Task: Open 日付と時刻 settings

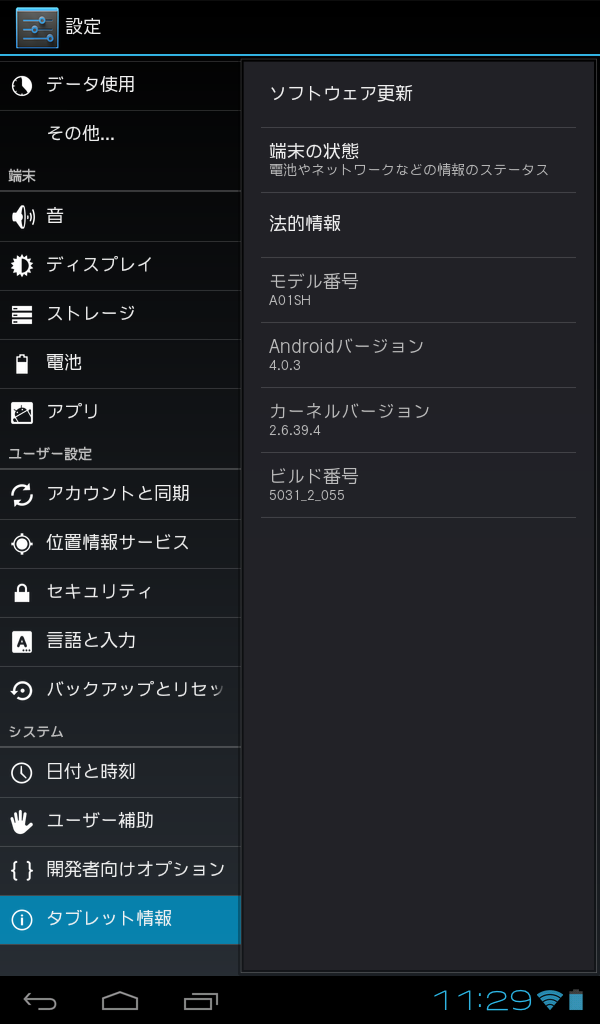Action: (120, 772)
